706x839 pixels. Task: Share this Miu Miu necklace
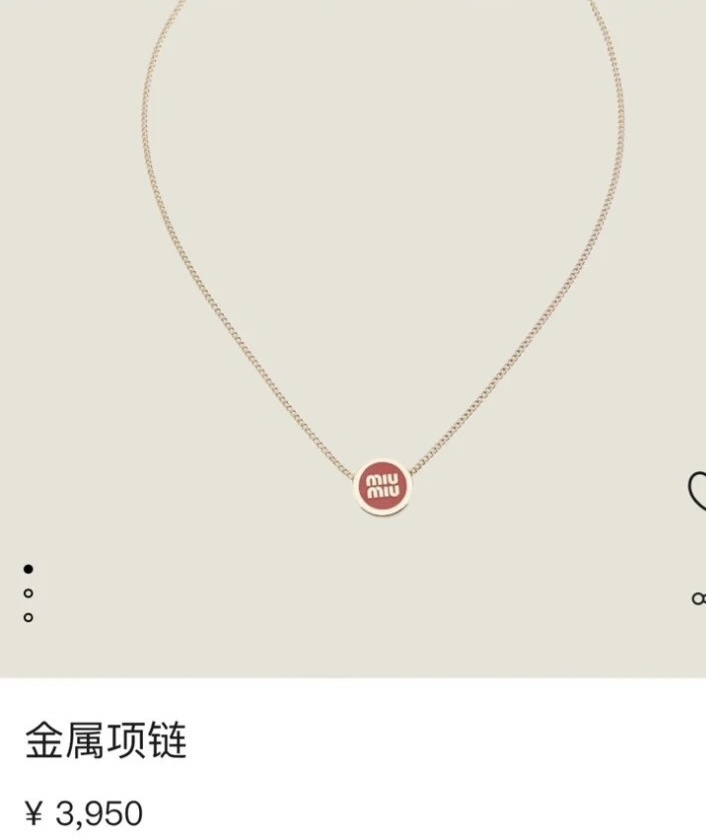[698, 599]
